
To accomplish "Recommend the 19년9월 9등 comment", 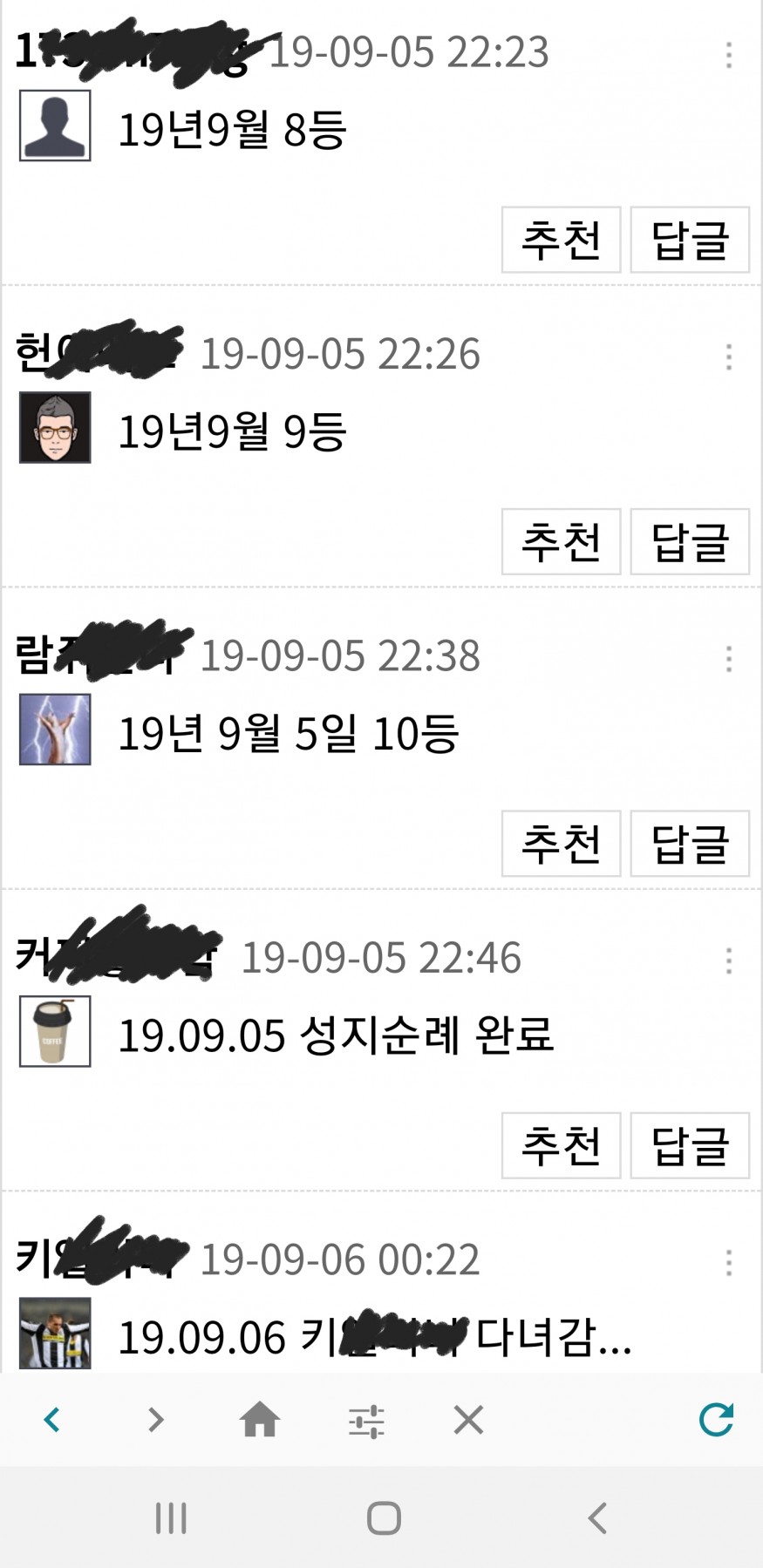I will click(x=561, y=541).
